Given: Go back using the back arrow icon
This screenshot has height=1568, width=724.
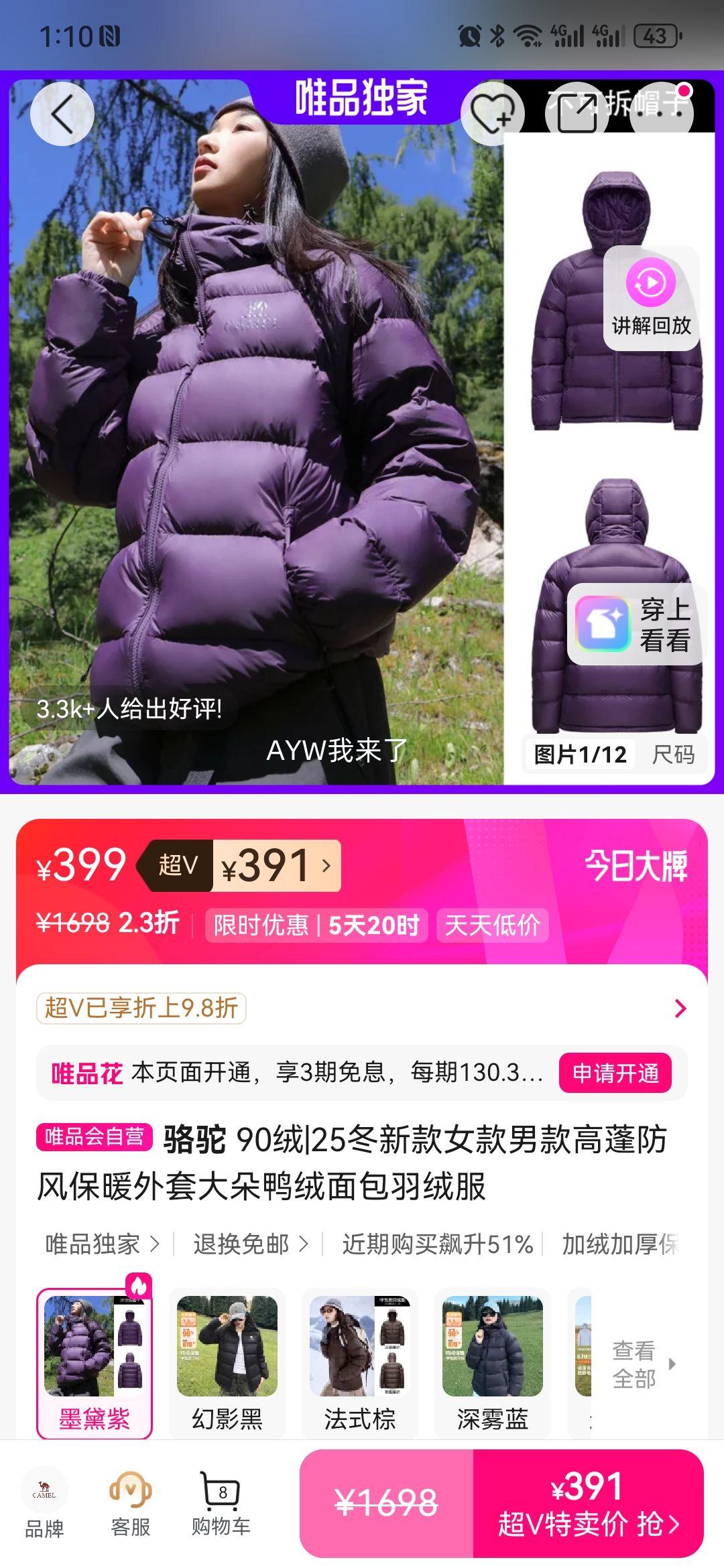Looking at the screenshot, I should [x=64, y=113].
